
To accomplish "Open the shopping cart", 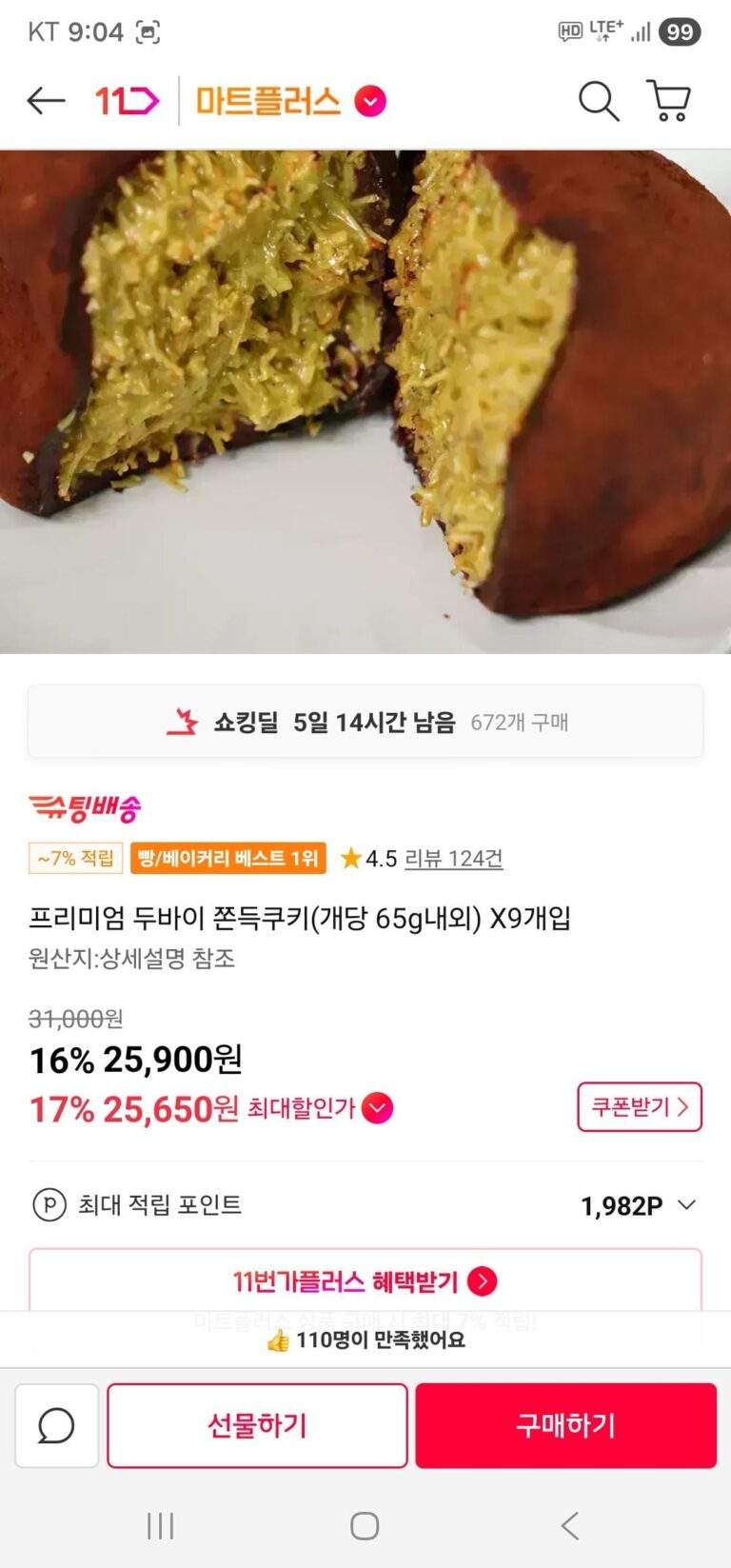I will tap(668, 101).
